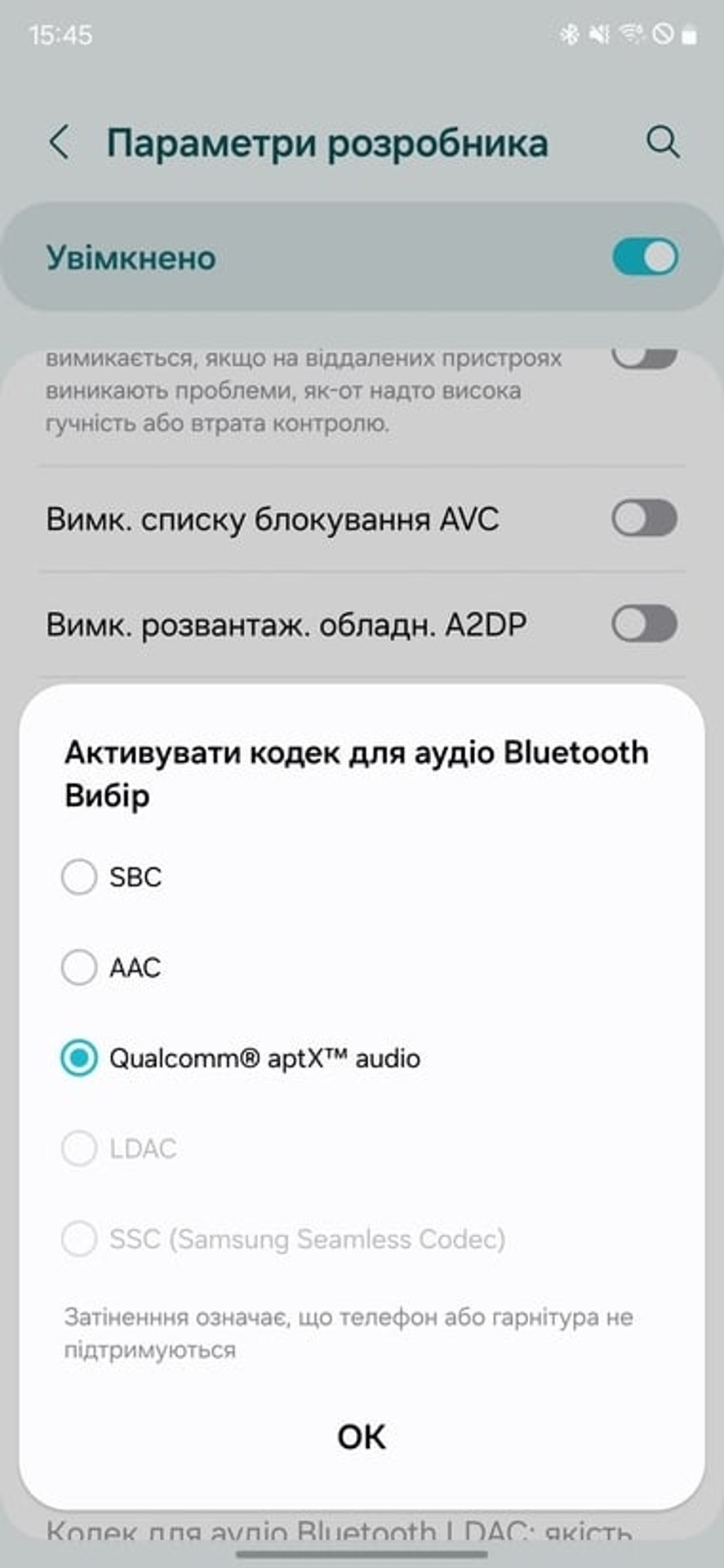724x1568 pixels.
Task: Confirm the codec dialog with OK
Action: (362, 1437)
